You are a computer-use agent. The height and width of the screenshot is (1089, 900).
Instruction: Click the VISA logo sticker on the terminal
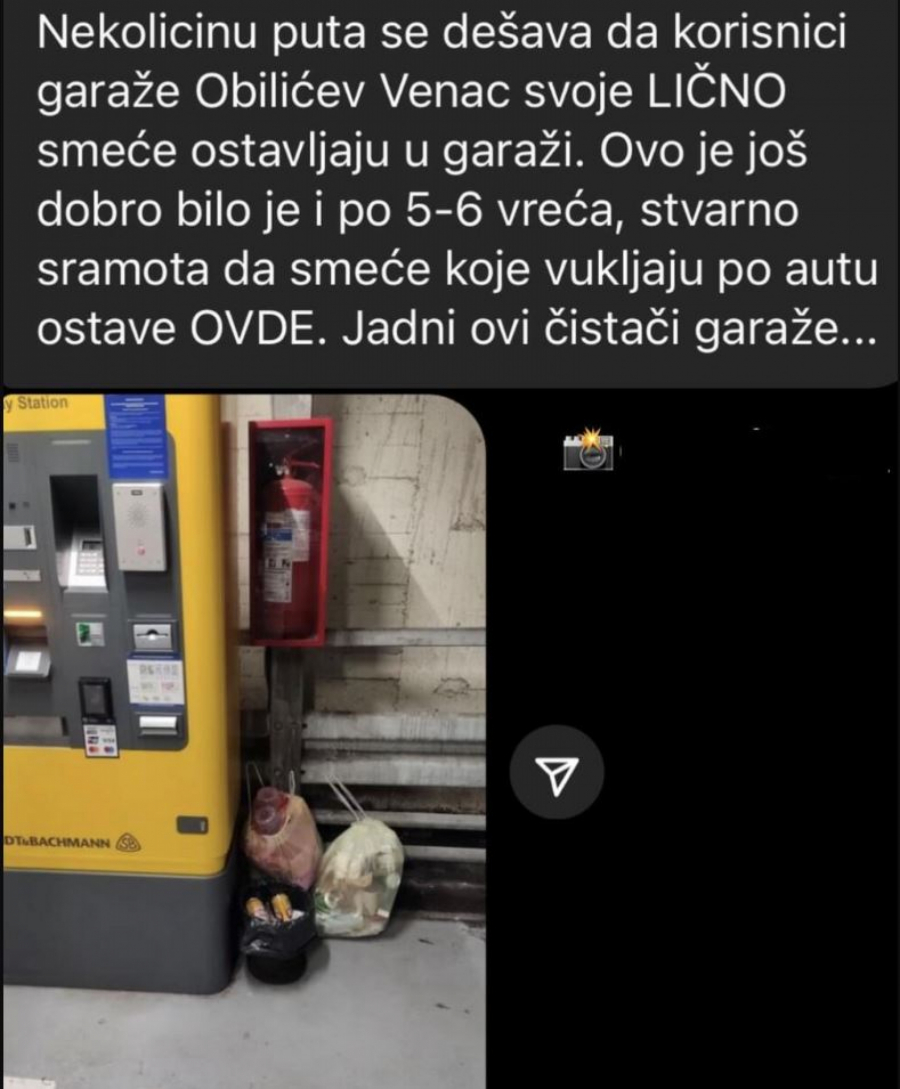[109, 741]
